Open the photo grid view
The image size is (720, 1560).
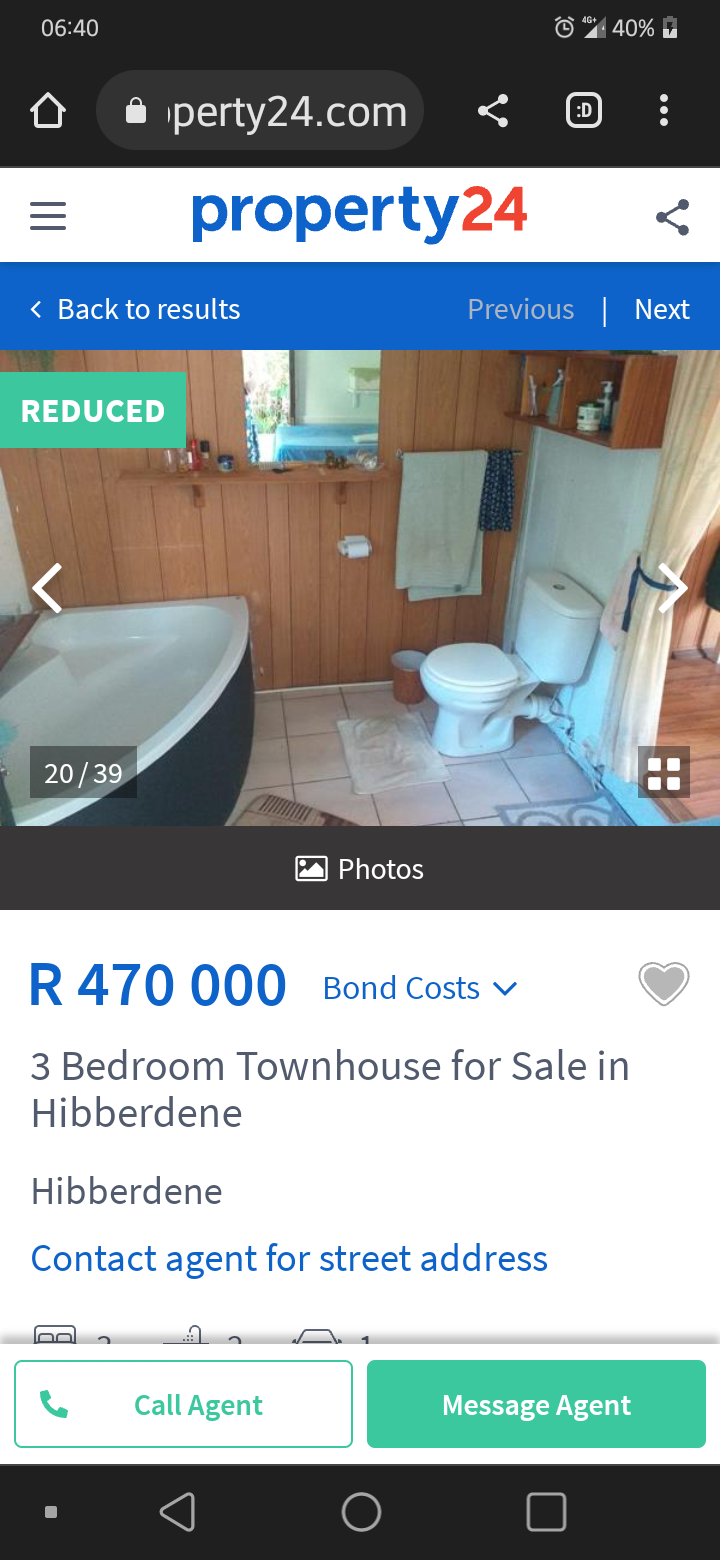point(664,773)
